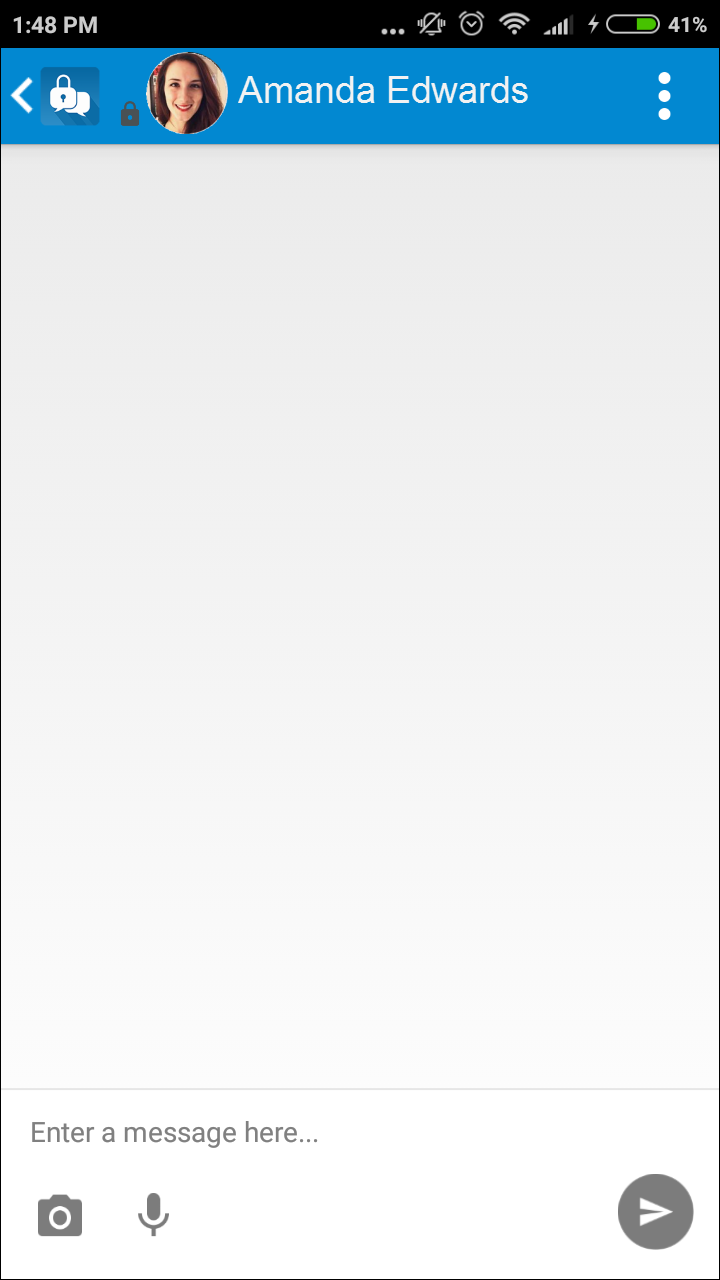Screen dimensions: 720x1280
Task: Send the message with the arrow button
Action: (x=655, y=1212)
